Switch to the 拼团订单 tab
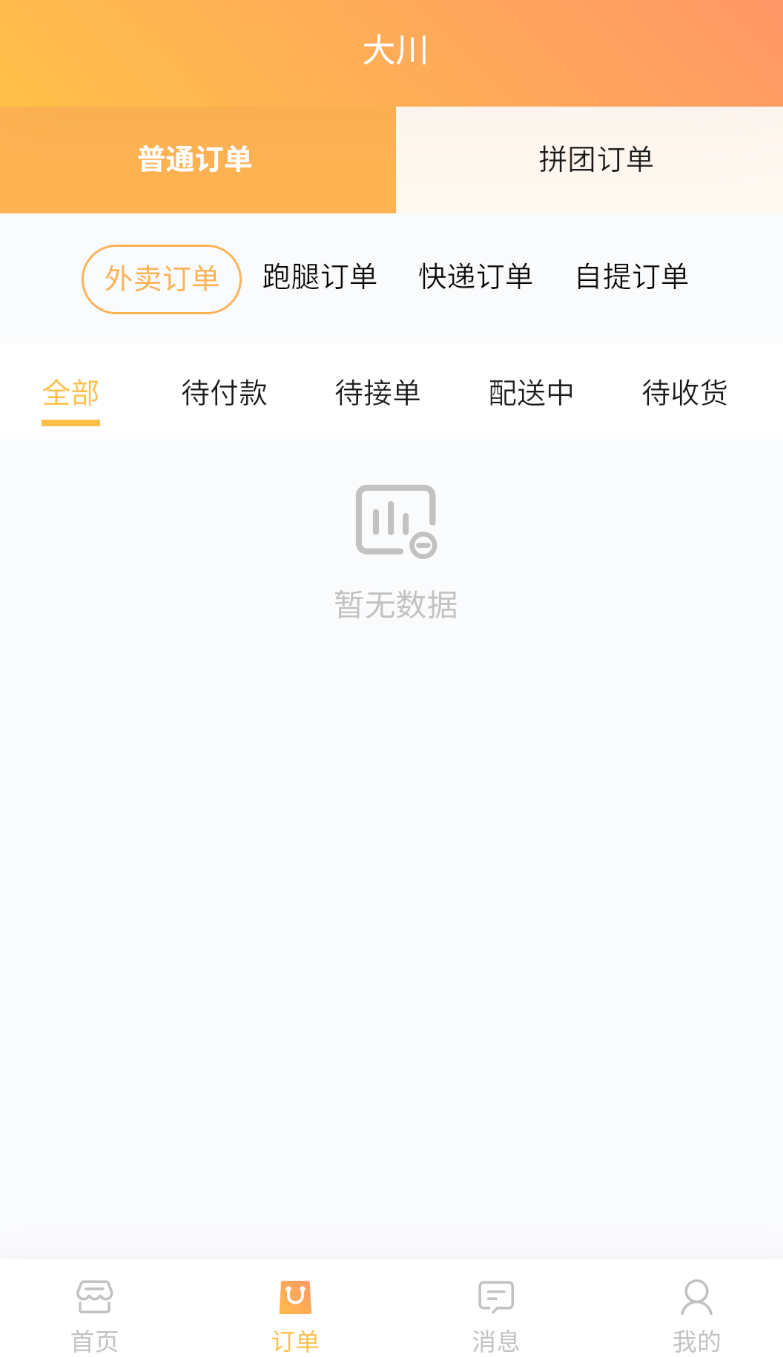783x1357 pixels. 595,160
